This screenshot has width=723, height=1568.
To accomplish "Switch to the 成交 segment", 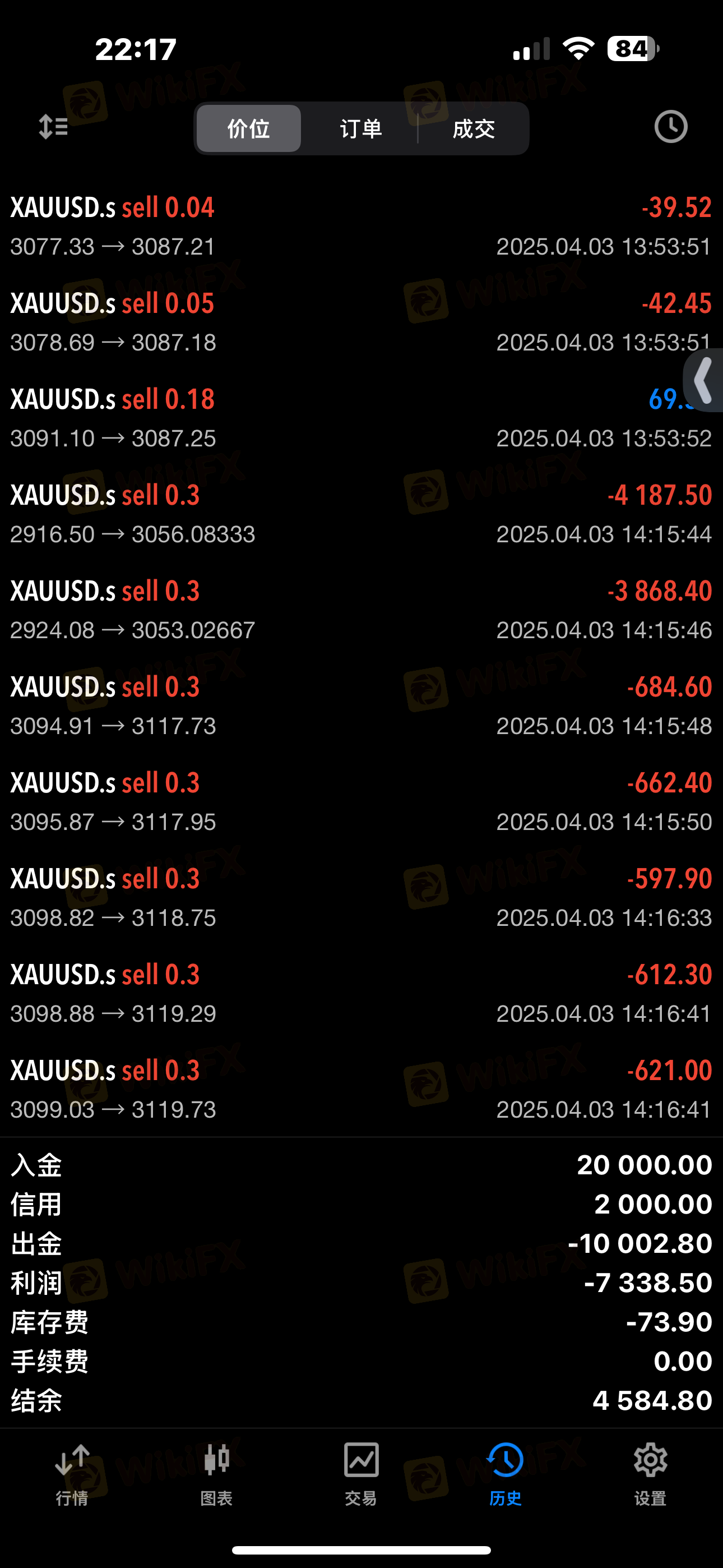I will pos(474,128).
